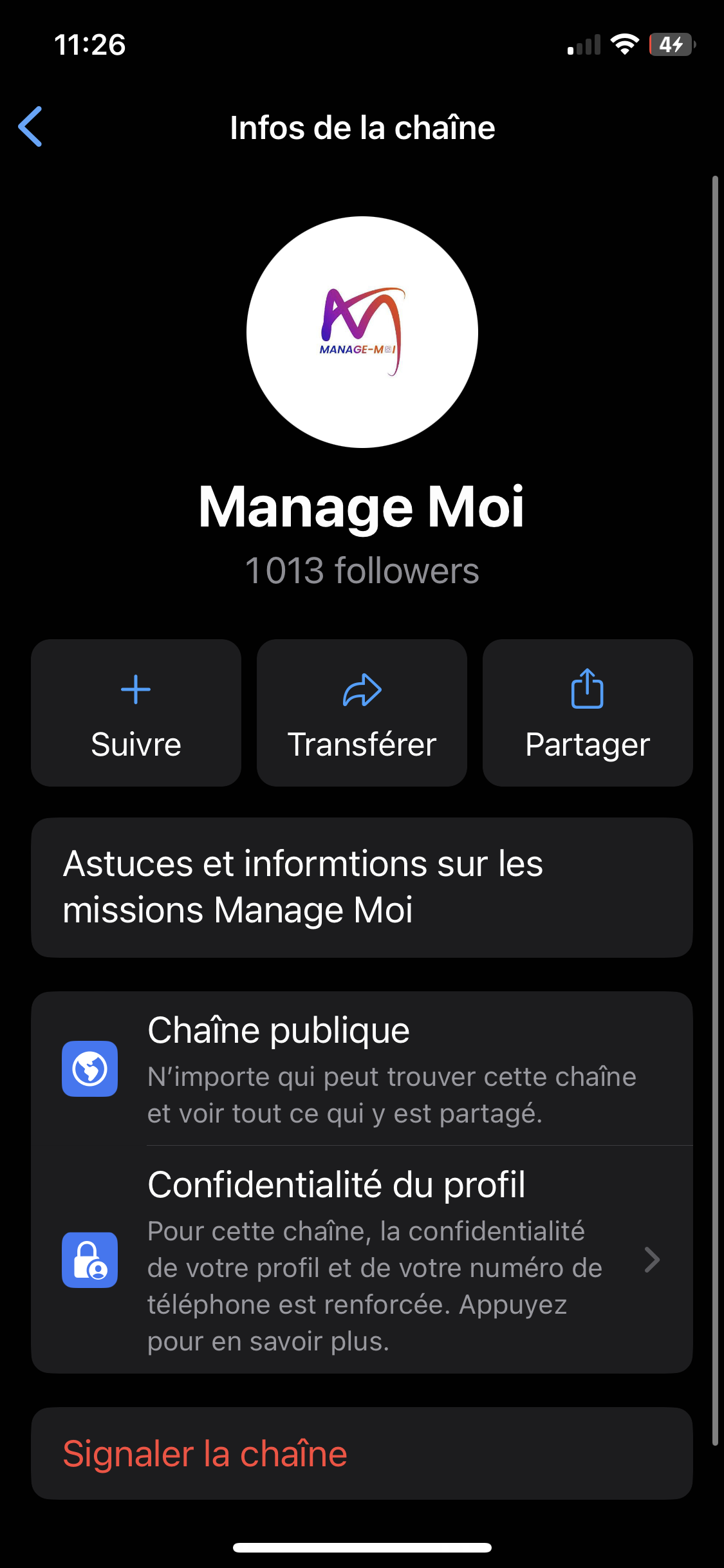Report the channel with Signaler la chaîne
724x1568 pixels.
tap(362, 1454)
